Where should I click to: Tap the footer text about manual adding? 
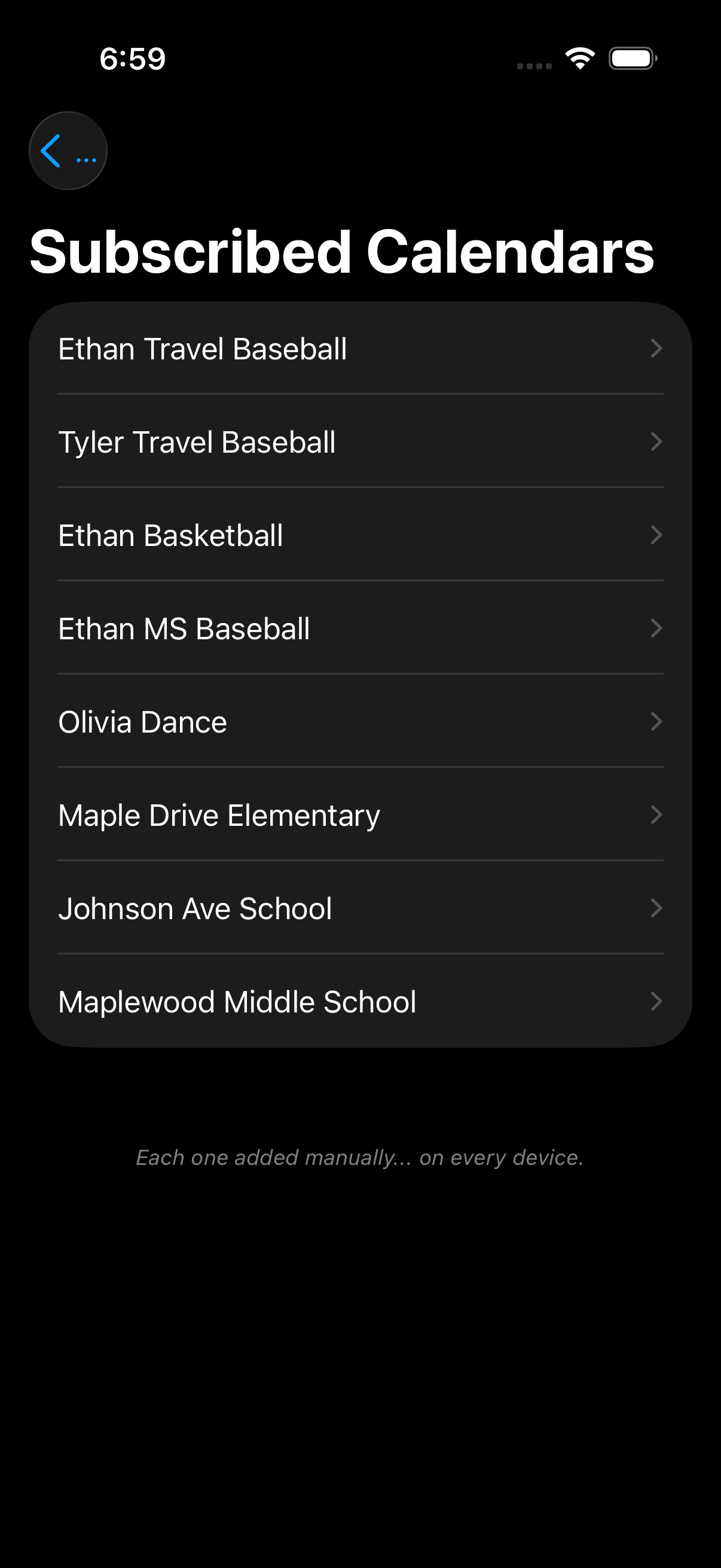[360, 1157]
